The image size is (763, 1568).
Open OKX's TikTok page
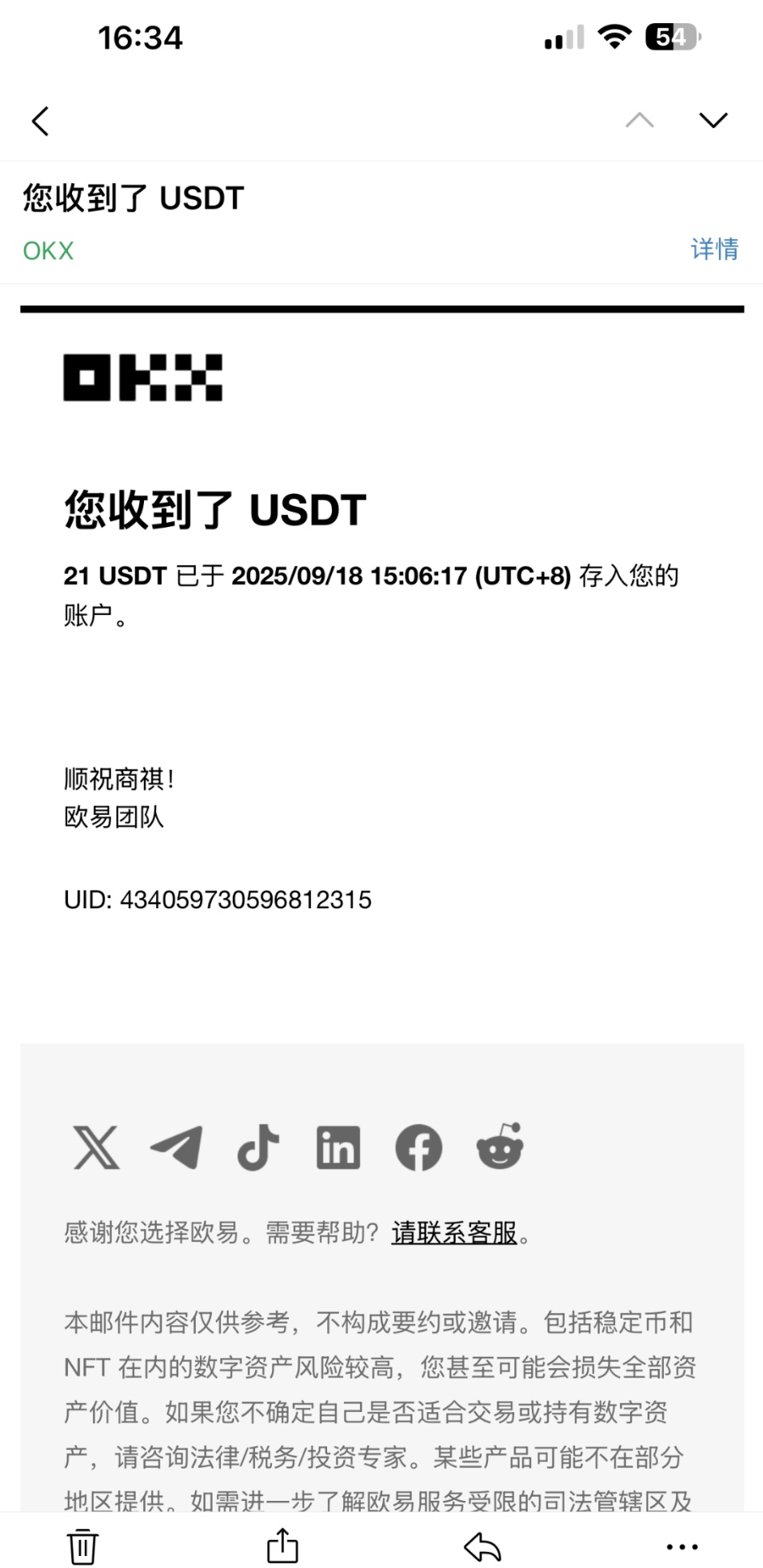[258, 1147]
